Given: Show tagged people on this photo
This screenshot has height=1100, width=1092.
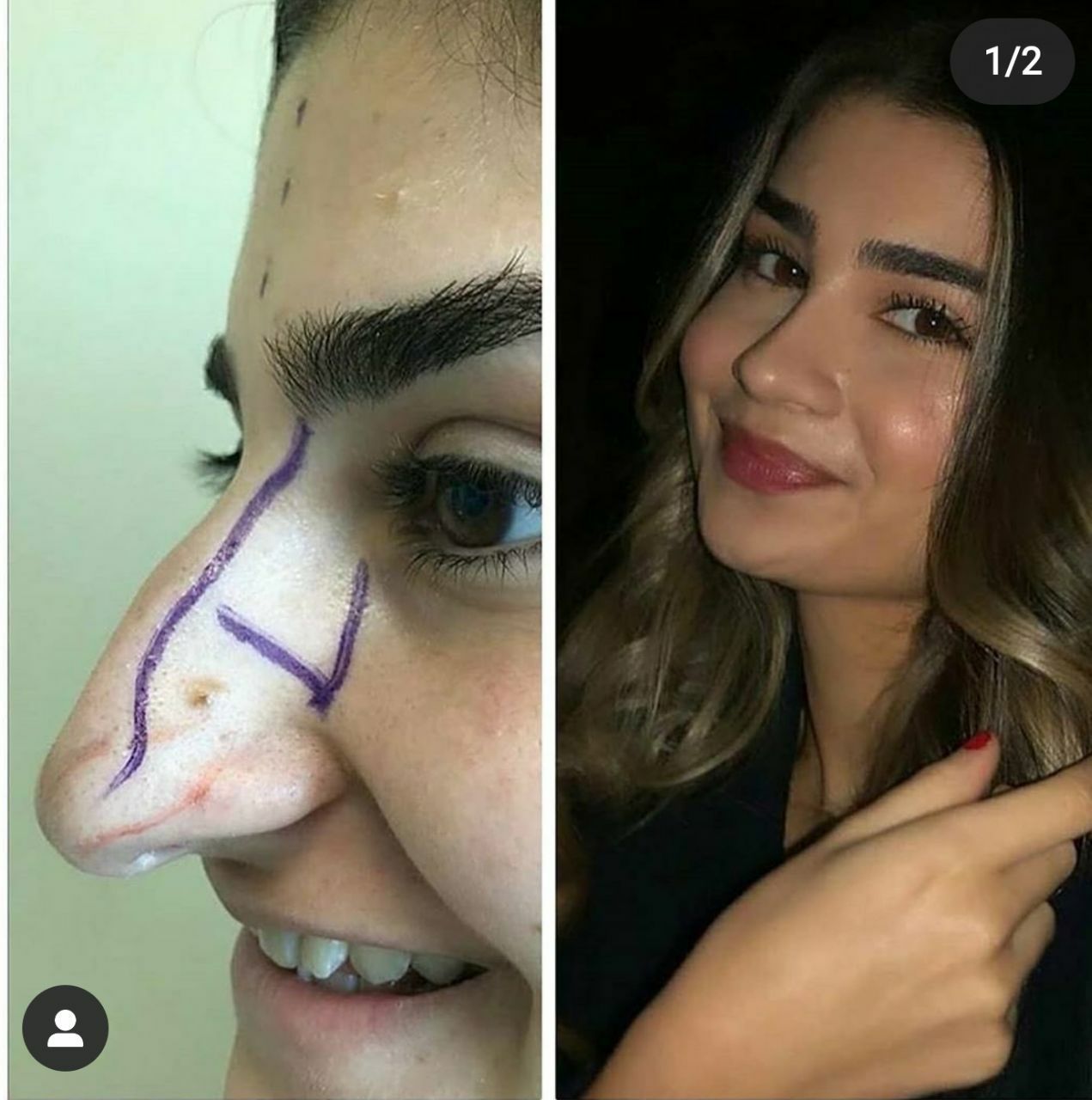Looking at the screenshot, I should pos(65,1027).
